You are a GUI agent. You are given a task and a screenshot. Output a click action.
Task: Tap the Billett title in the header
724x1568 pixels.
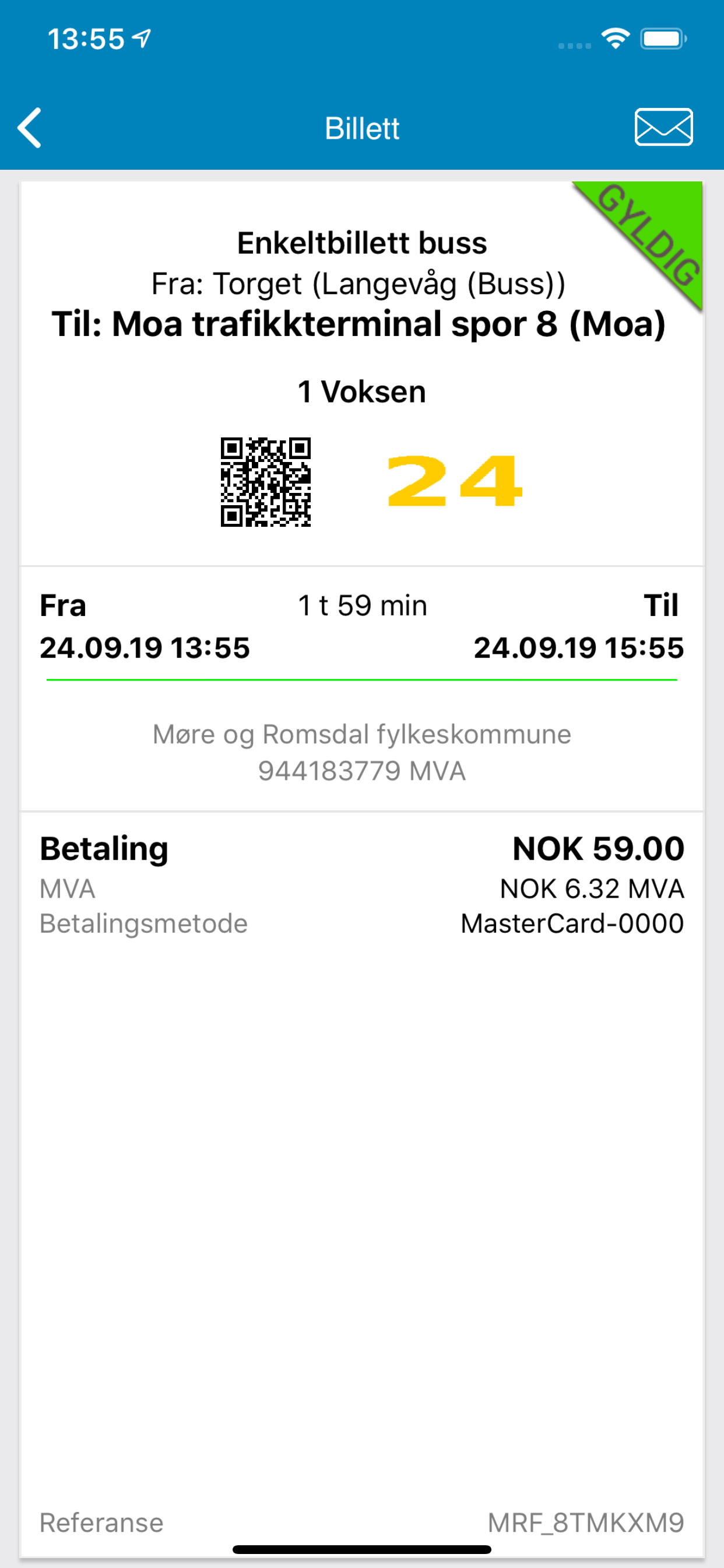[x=362, y=128]
